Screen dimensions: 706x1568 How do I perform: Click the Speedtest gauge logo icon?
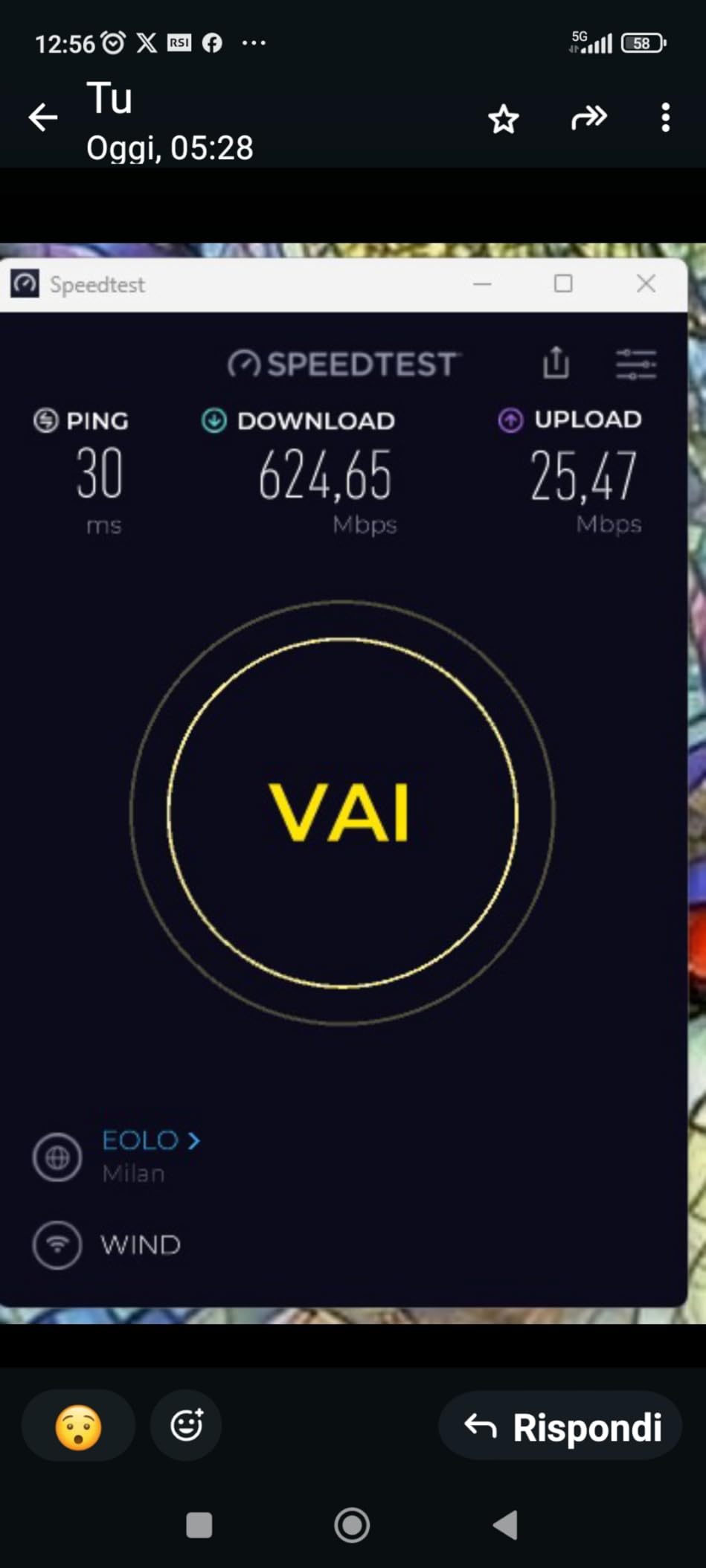[x=244, y=364]
